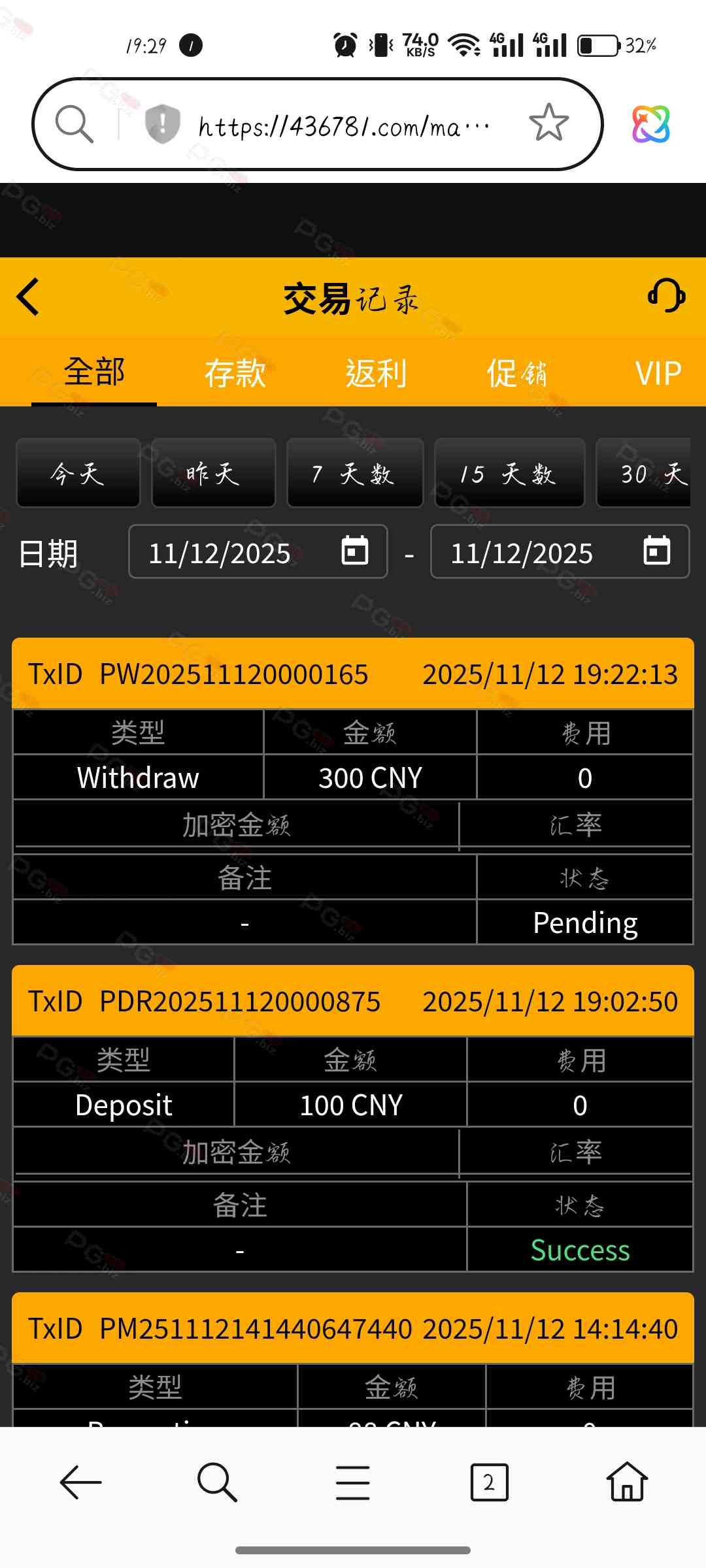Switch to the 促销 tab
Screen dimensions: 706x1568
[x=516, y=373]
